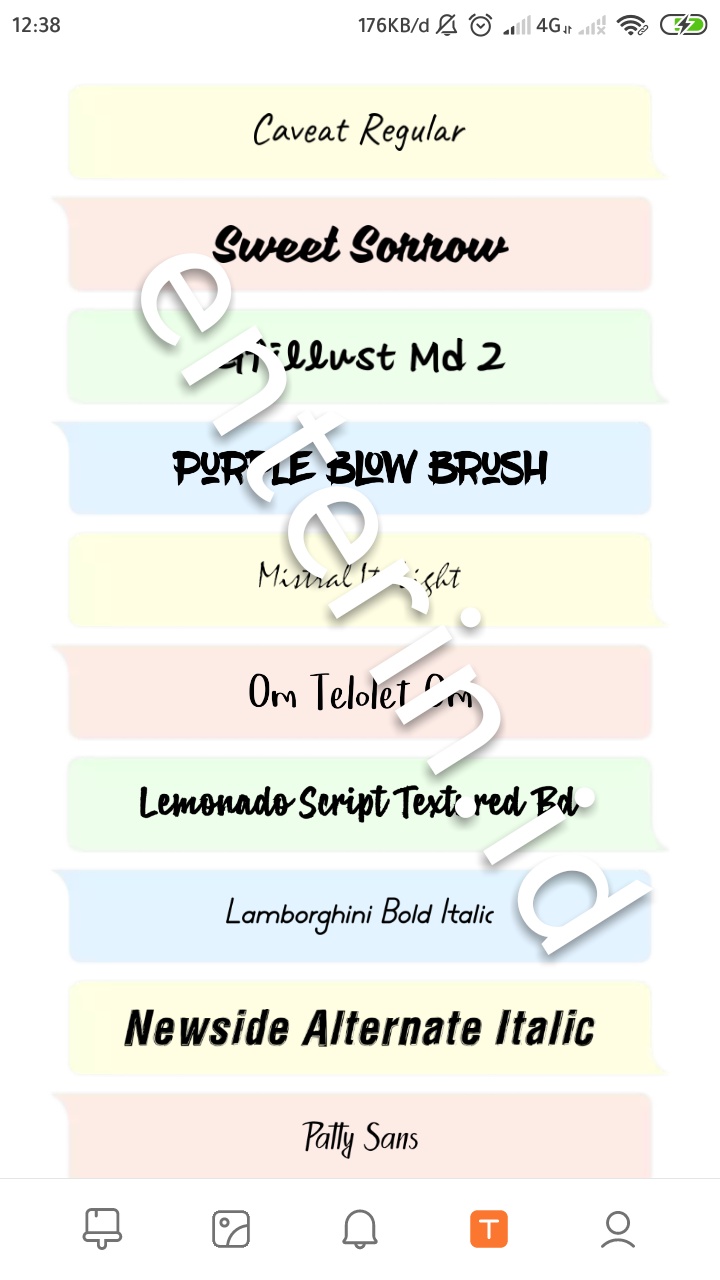Open the Patty Sans font
The height and width of the screenshot is (1280, 720).
point(360,1138)
